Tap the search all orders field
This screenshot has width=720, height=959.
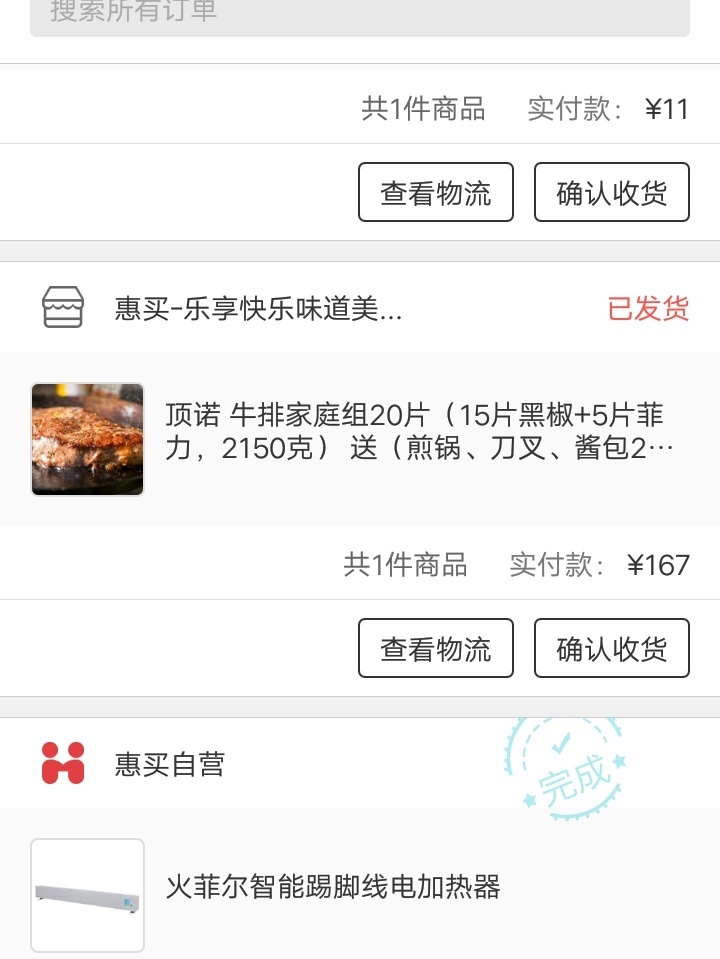pyautogui.click(x=359, y=14)
